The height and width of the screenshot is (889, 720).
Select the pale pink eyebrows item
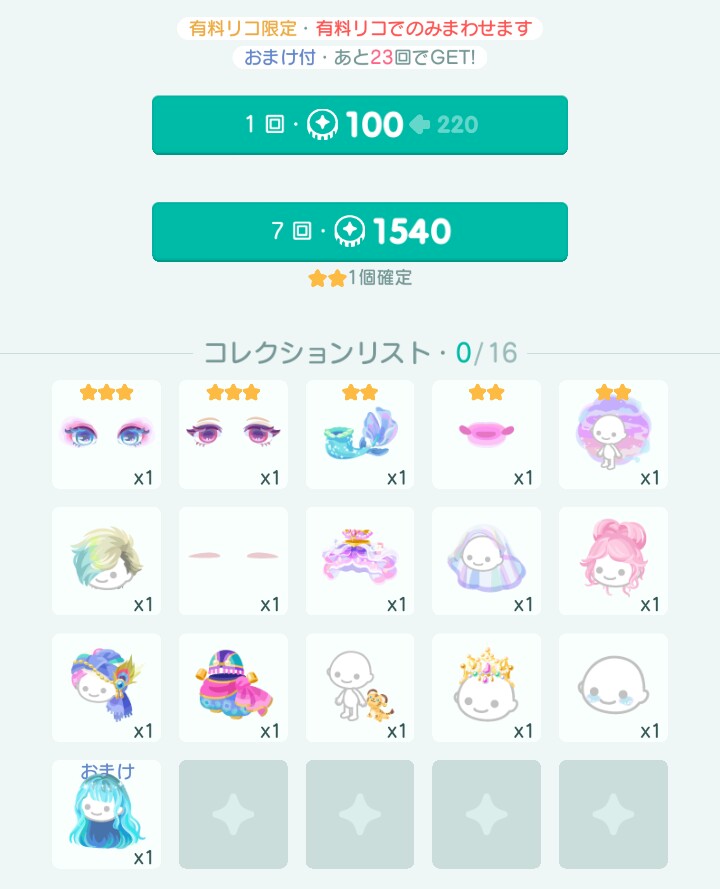[x=233, y=561]
